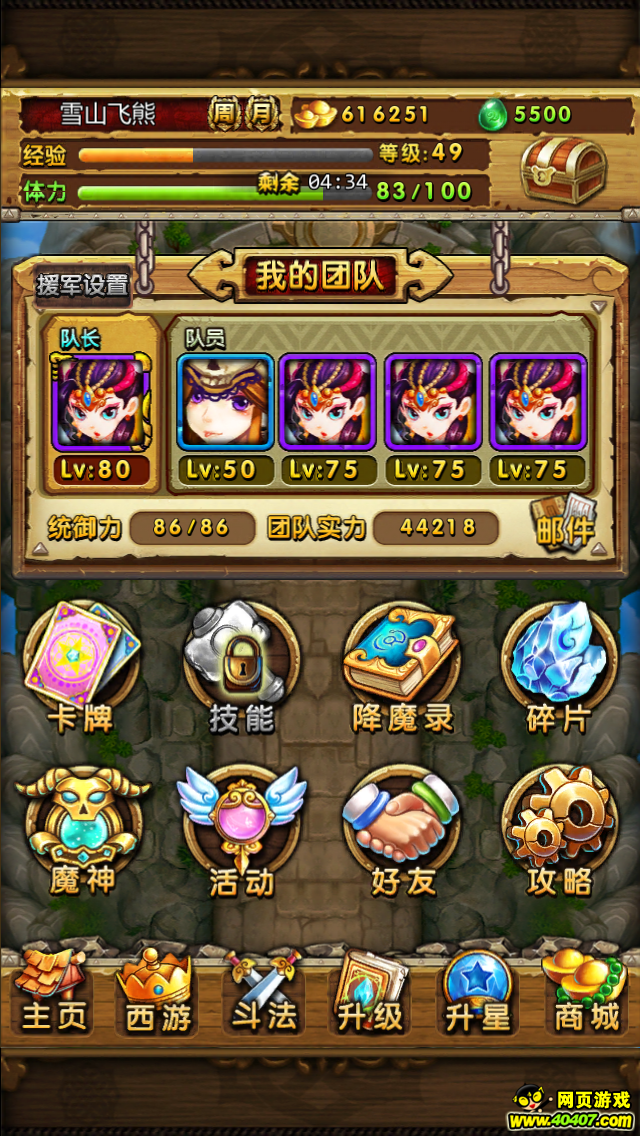Open the 好友 friends list
This screenshot has width=640, height=1136.
(x=402, y=828)
